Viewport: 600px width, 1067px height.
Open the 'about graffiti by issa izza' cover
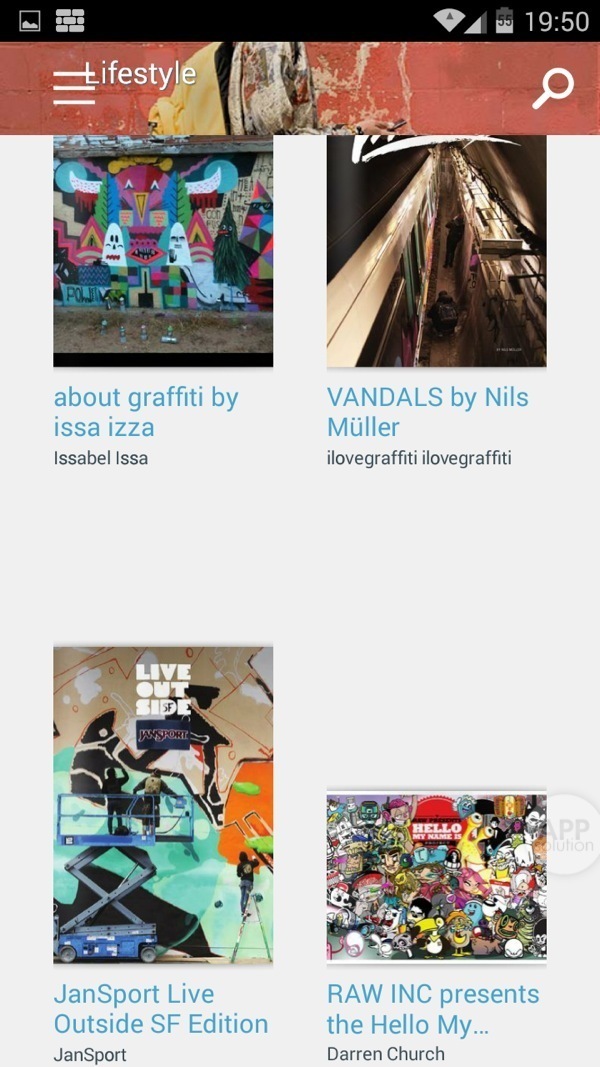[x=163, y=250]
